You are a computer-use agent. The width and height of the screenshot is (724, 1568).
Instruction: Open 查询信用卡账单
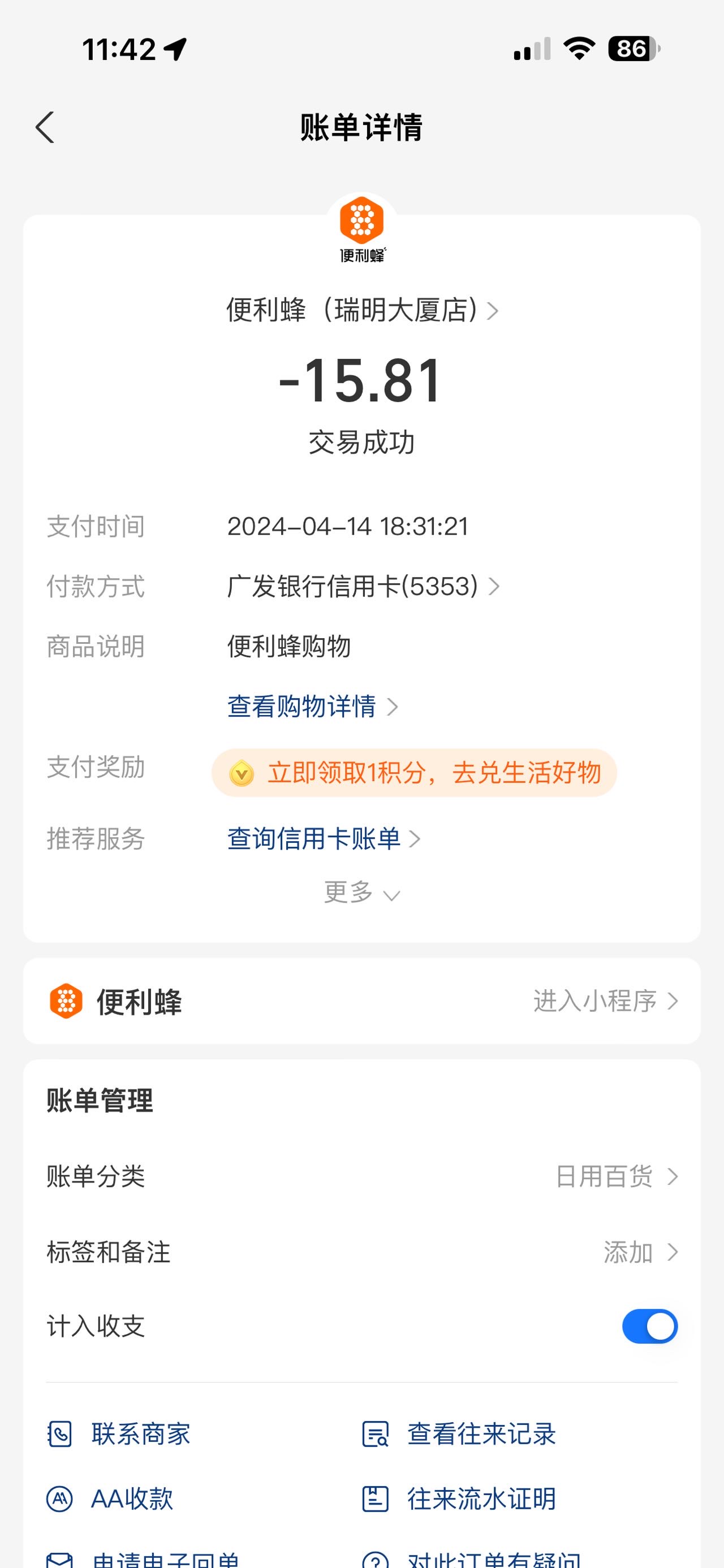(x=324, y=839)
